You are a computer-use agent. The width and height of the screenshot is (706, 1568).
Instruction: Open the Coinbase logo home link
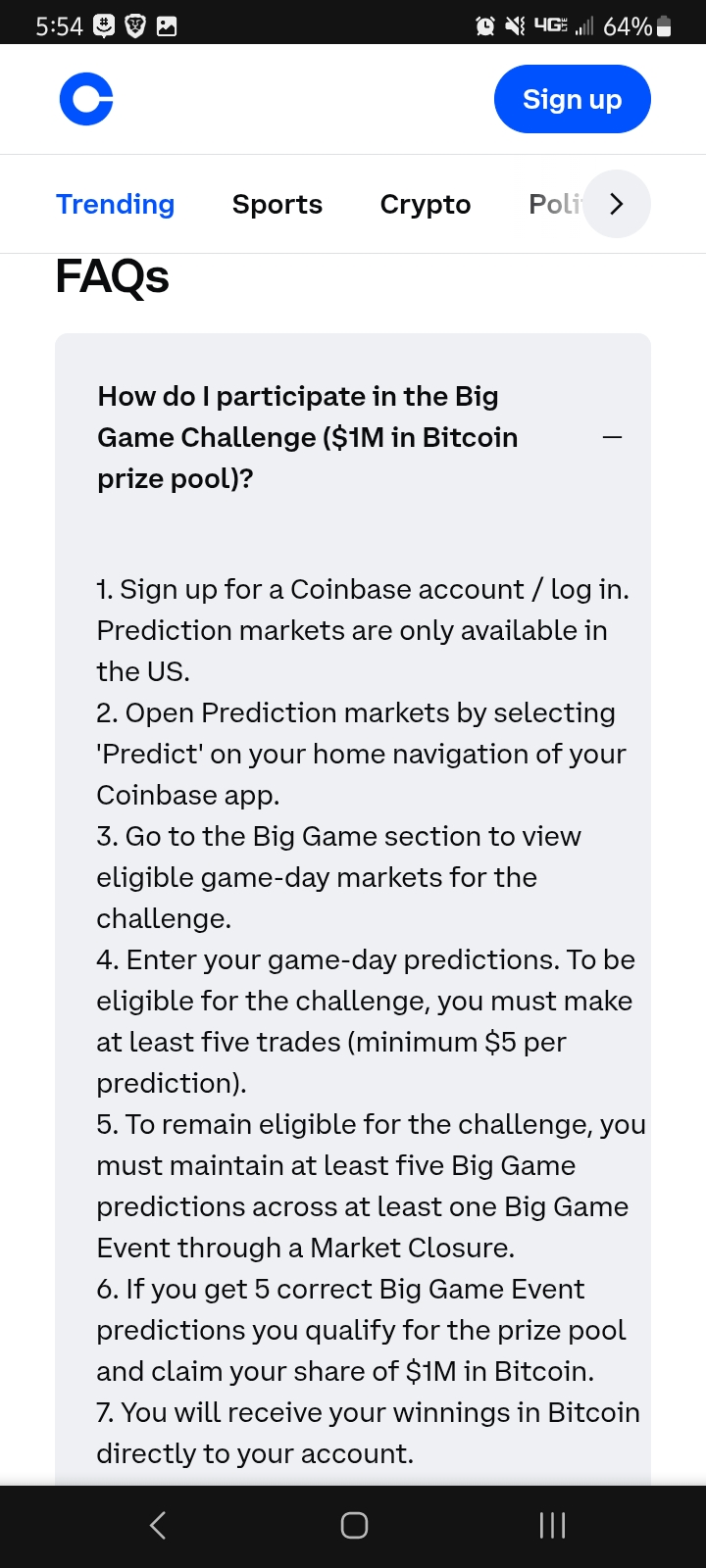[x=86, y=99]
